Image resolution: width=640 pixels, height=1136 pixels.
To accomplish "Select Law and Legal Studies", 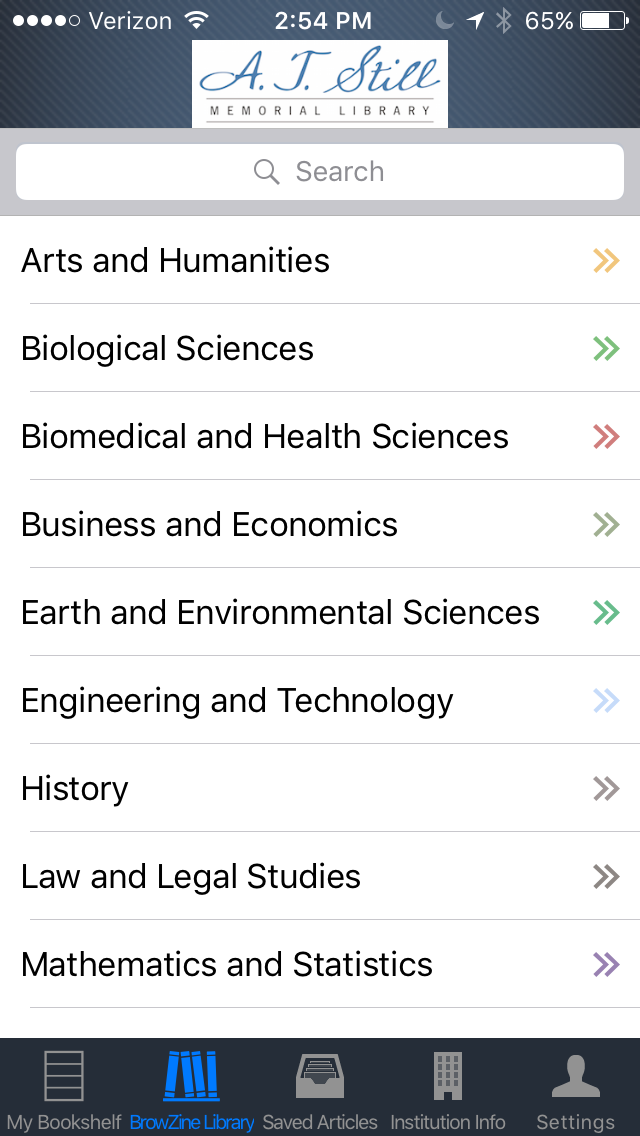I will point(320,877).
